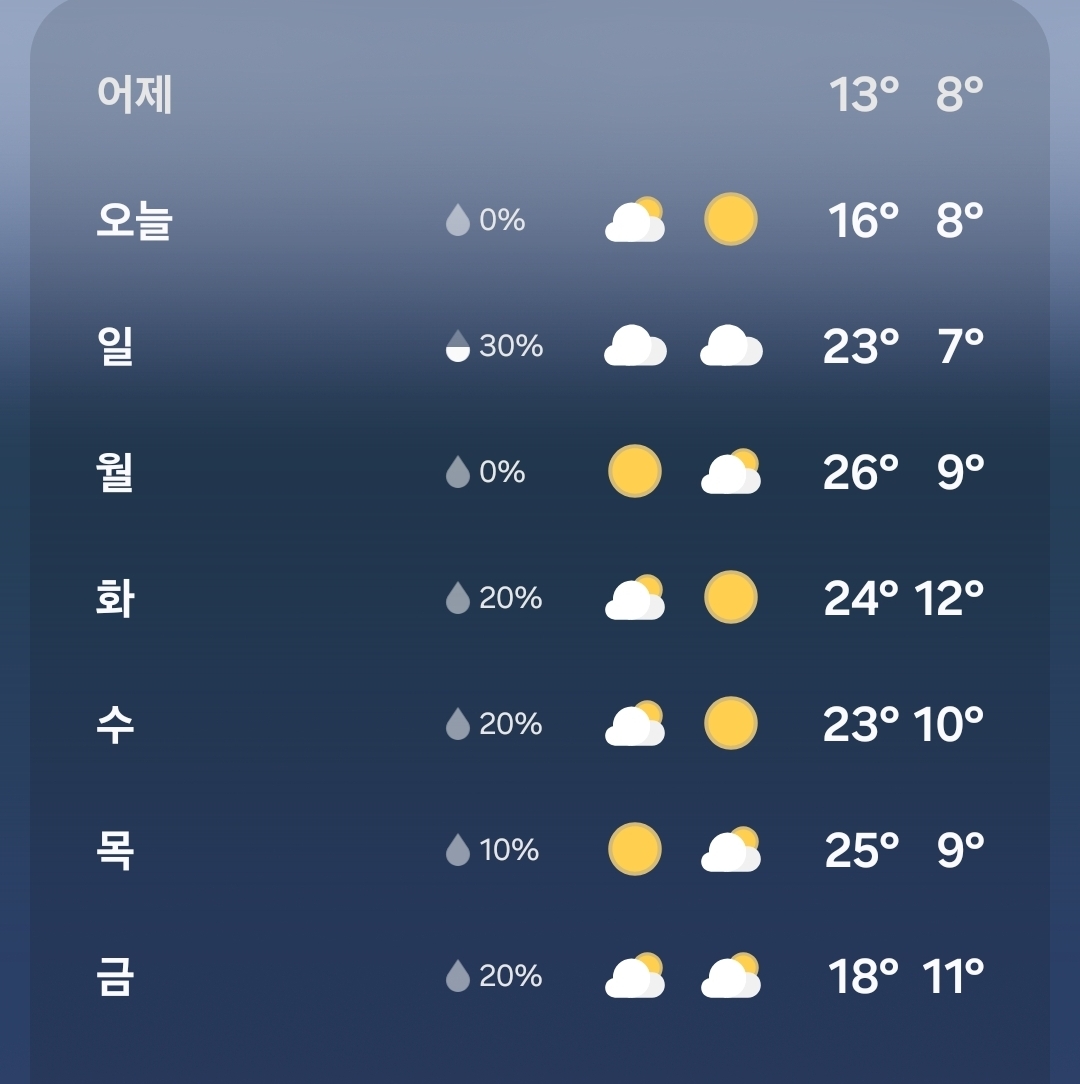The image size is (1080, 1084).
Task: Open Friday (금) forecast row
Action: pyautogui.click(x=116, y=976)
